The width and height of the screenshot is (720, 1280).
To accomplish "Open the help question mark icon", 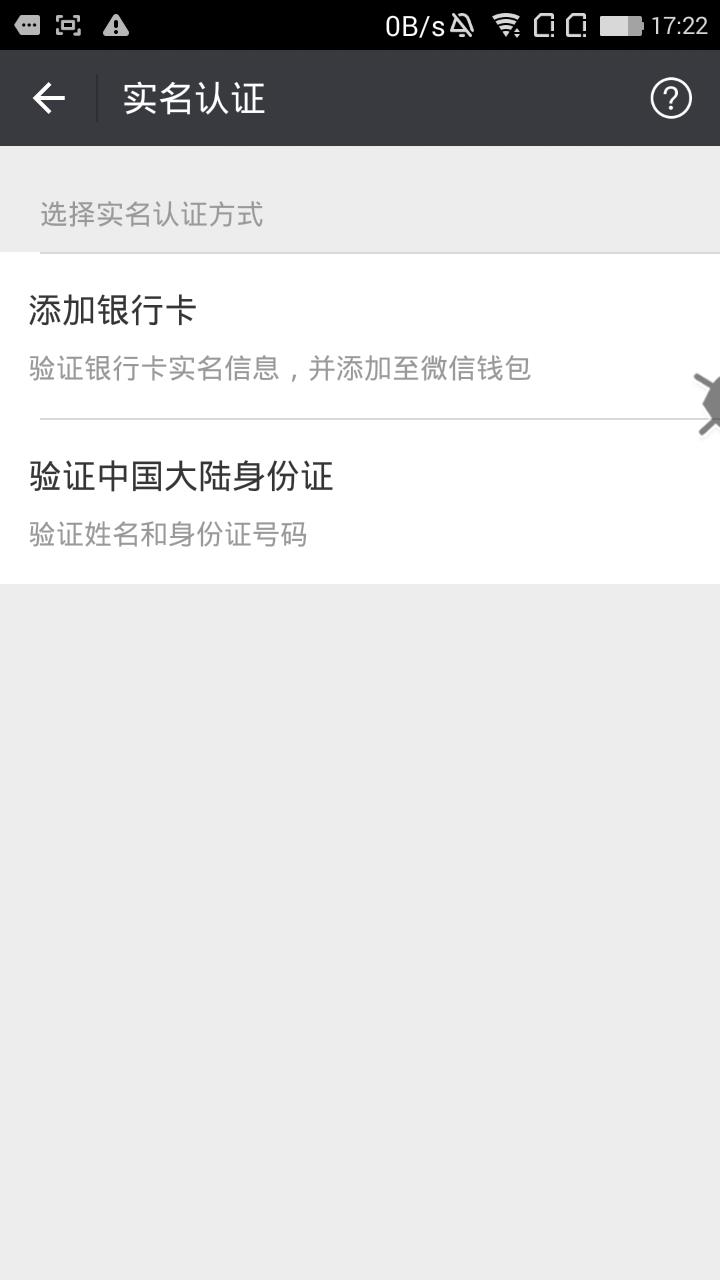I will tap(670, 98).
